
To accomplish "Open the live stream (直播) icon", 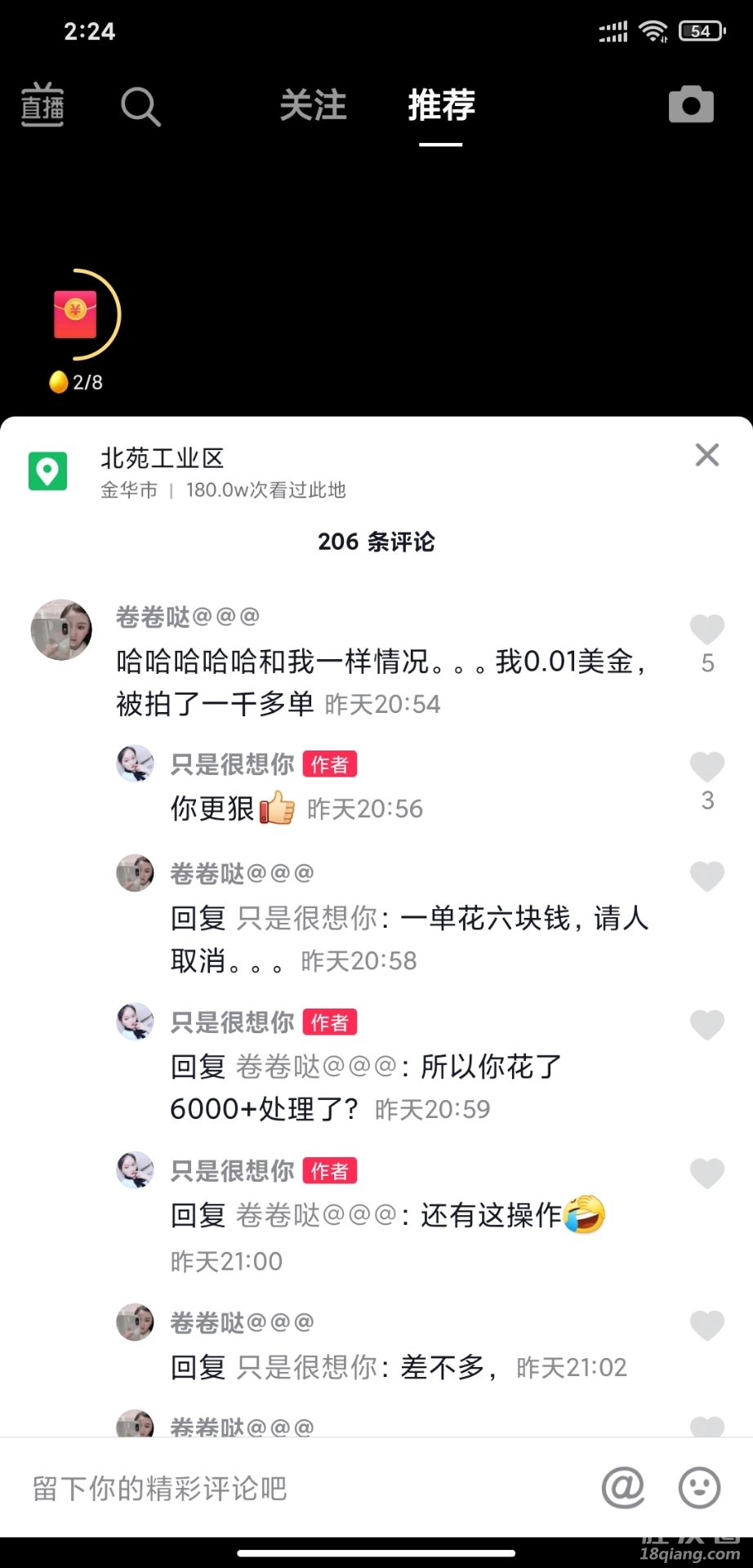I will tap(42, 106).
